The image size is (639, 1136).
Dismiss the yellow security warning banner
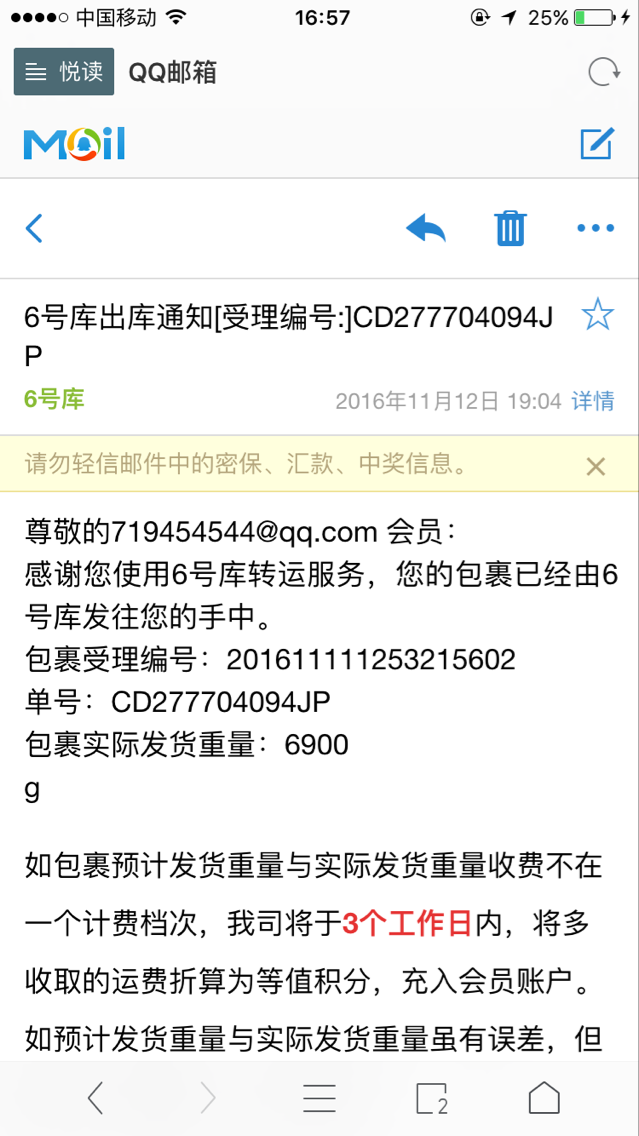click(x=595, y=465)
